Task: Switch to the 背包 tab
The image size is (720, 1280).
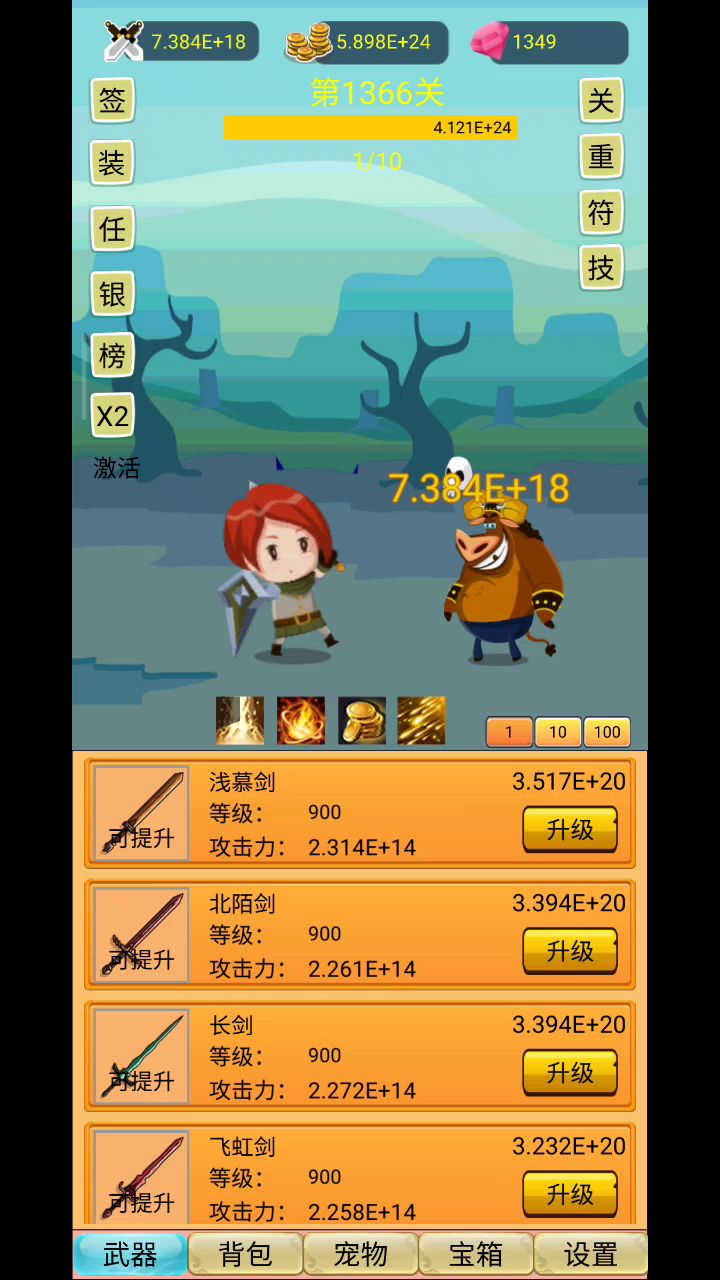Action: point(245,1254)
